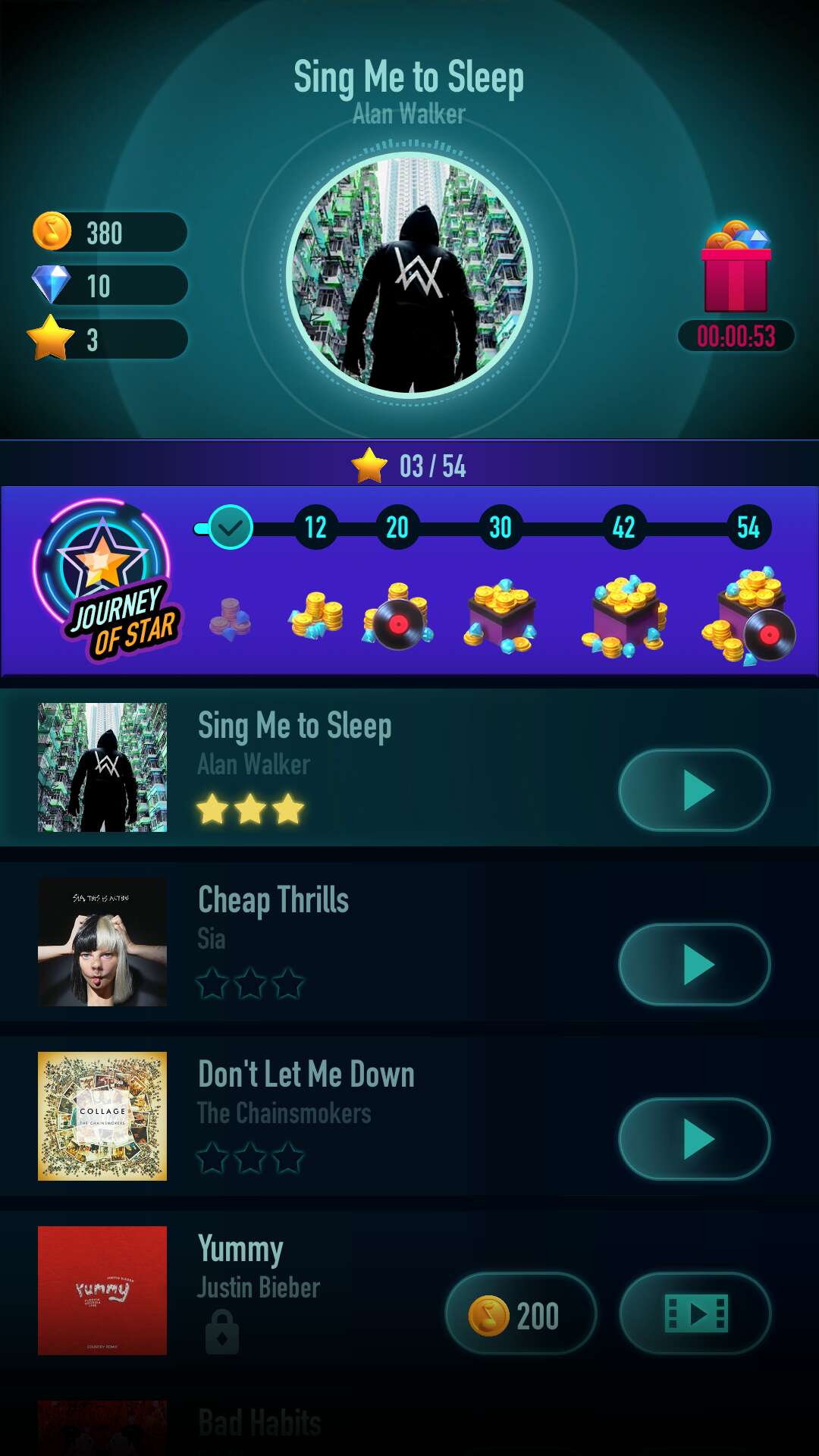Open the coins balance showing 380
Screen dimensions: 819x1456
(x=110, y=232)
